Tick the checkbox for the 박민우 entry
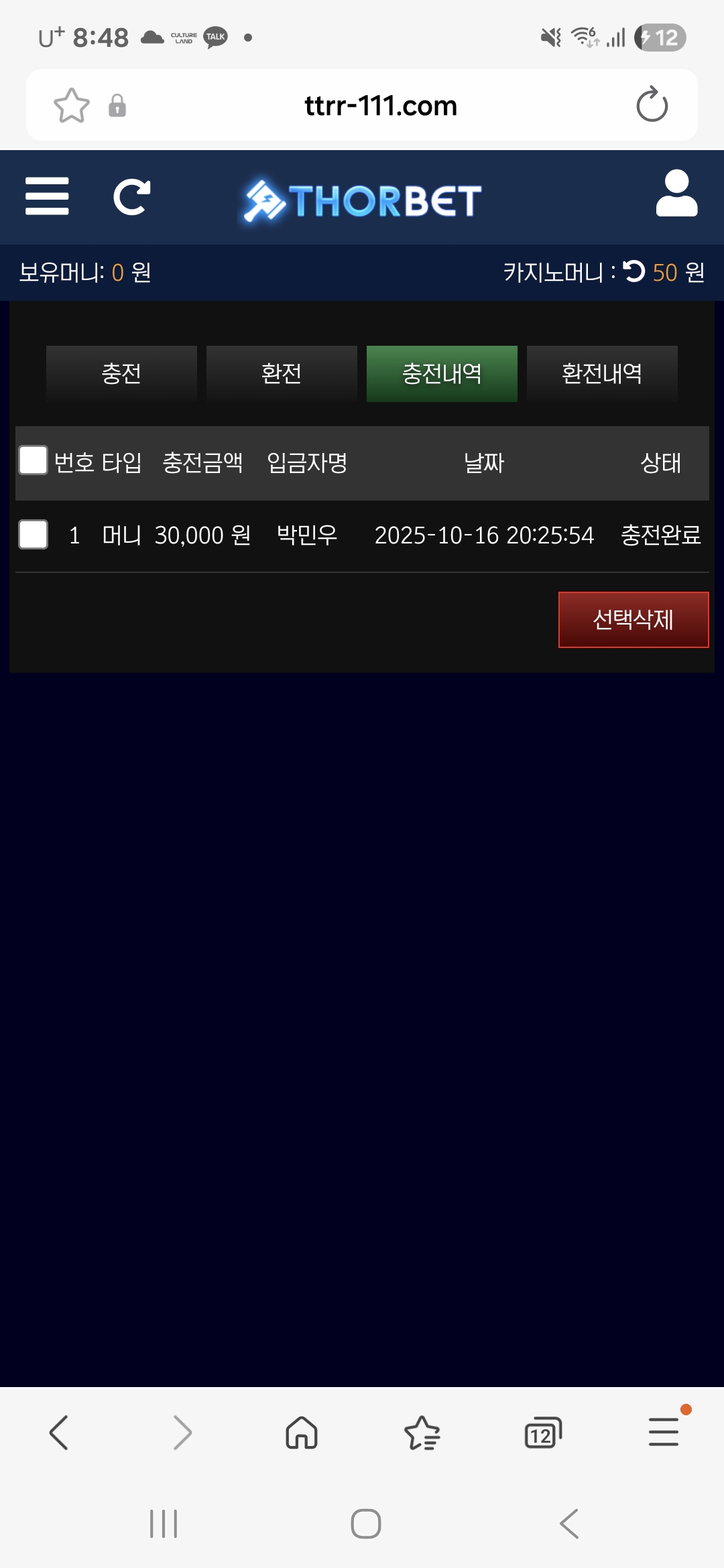 [x=33, y=535]
